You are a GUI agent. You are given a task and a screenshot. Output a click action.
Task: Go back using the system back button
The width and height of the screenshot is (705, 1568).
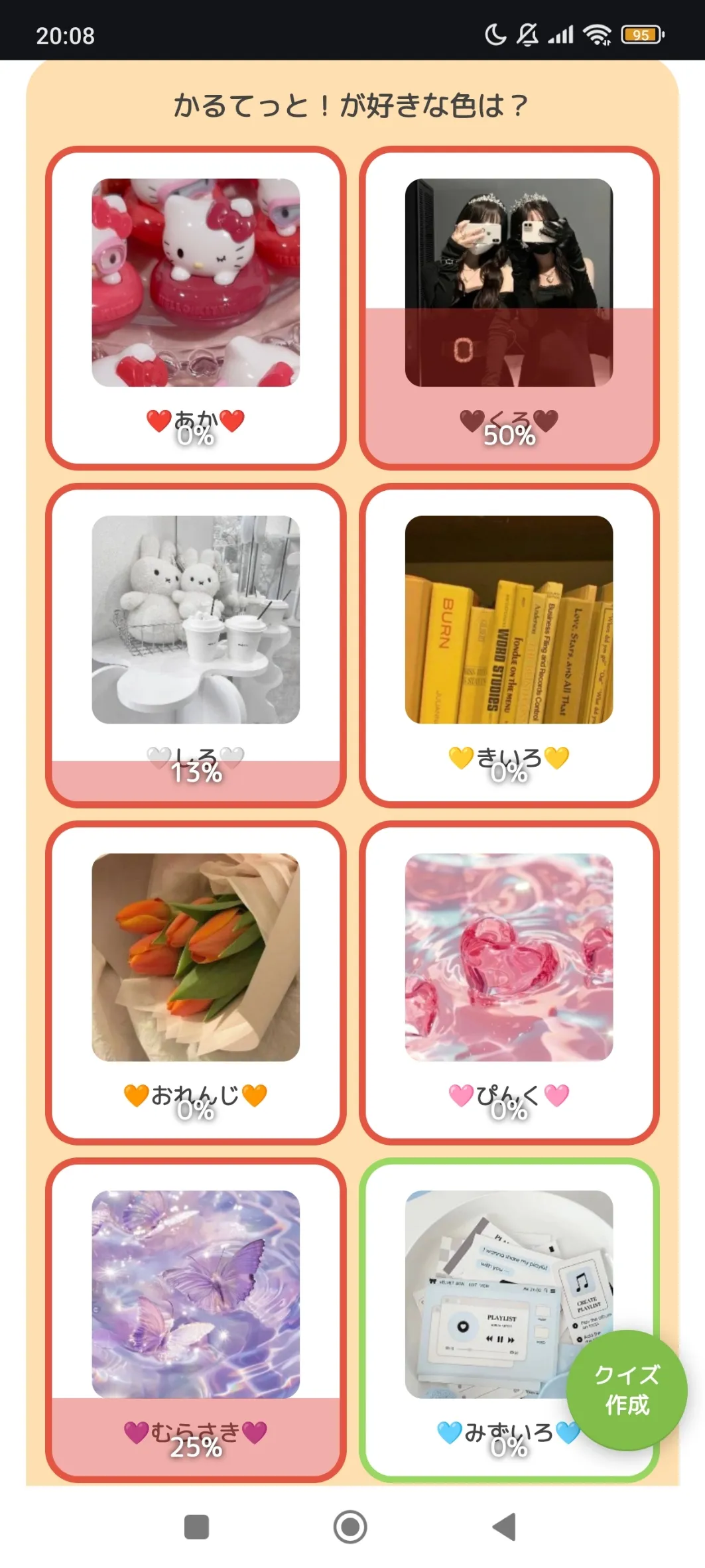click(x=505, y=1526)
